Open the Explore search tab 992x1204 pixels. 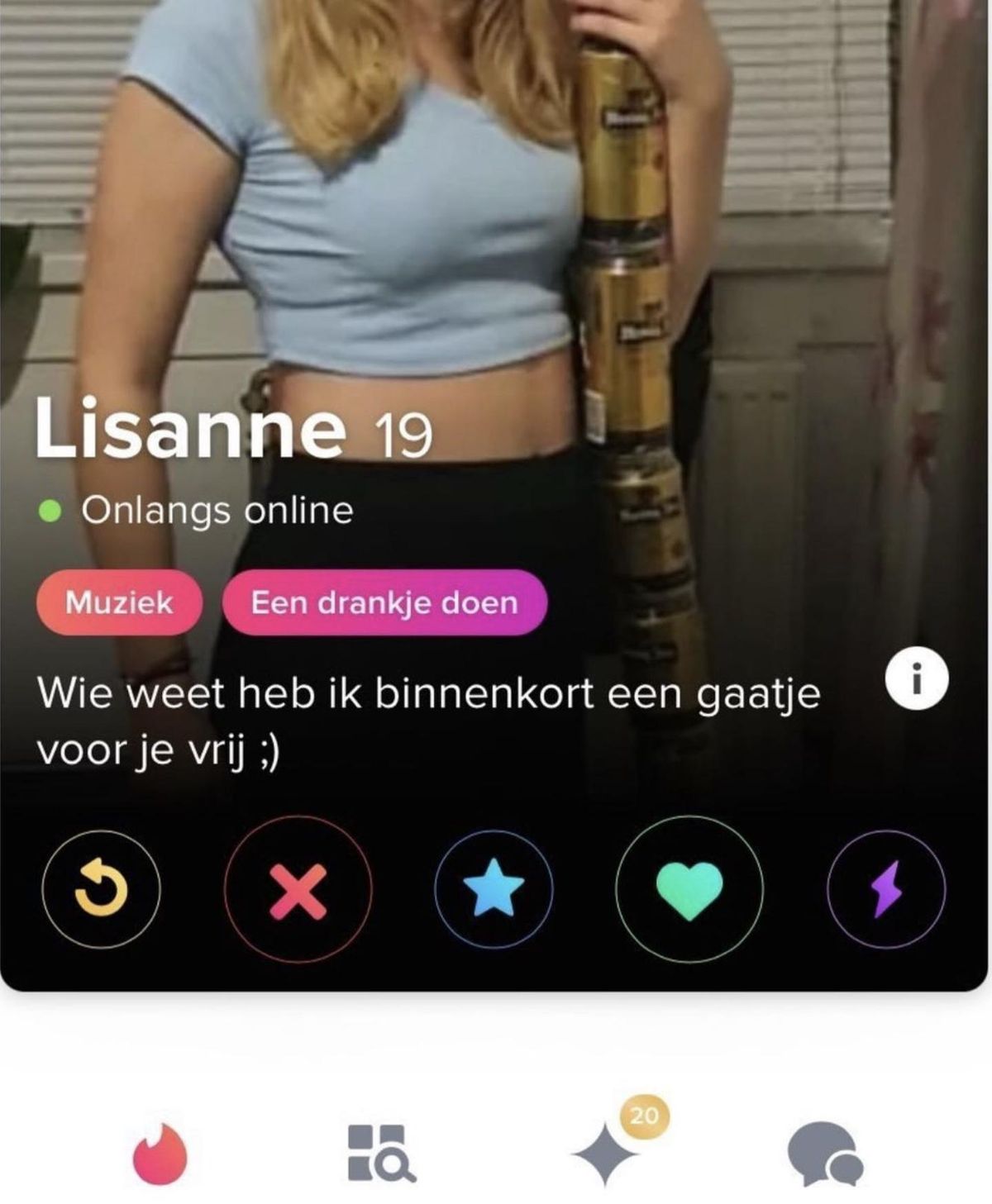[381, 1153]
